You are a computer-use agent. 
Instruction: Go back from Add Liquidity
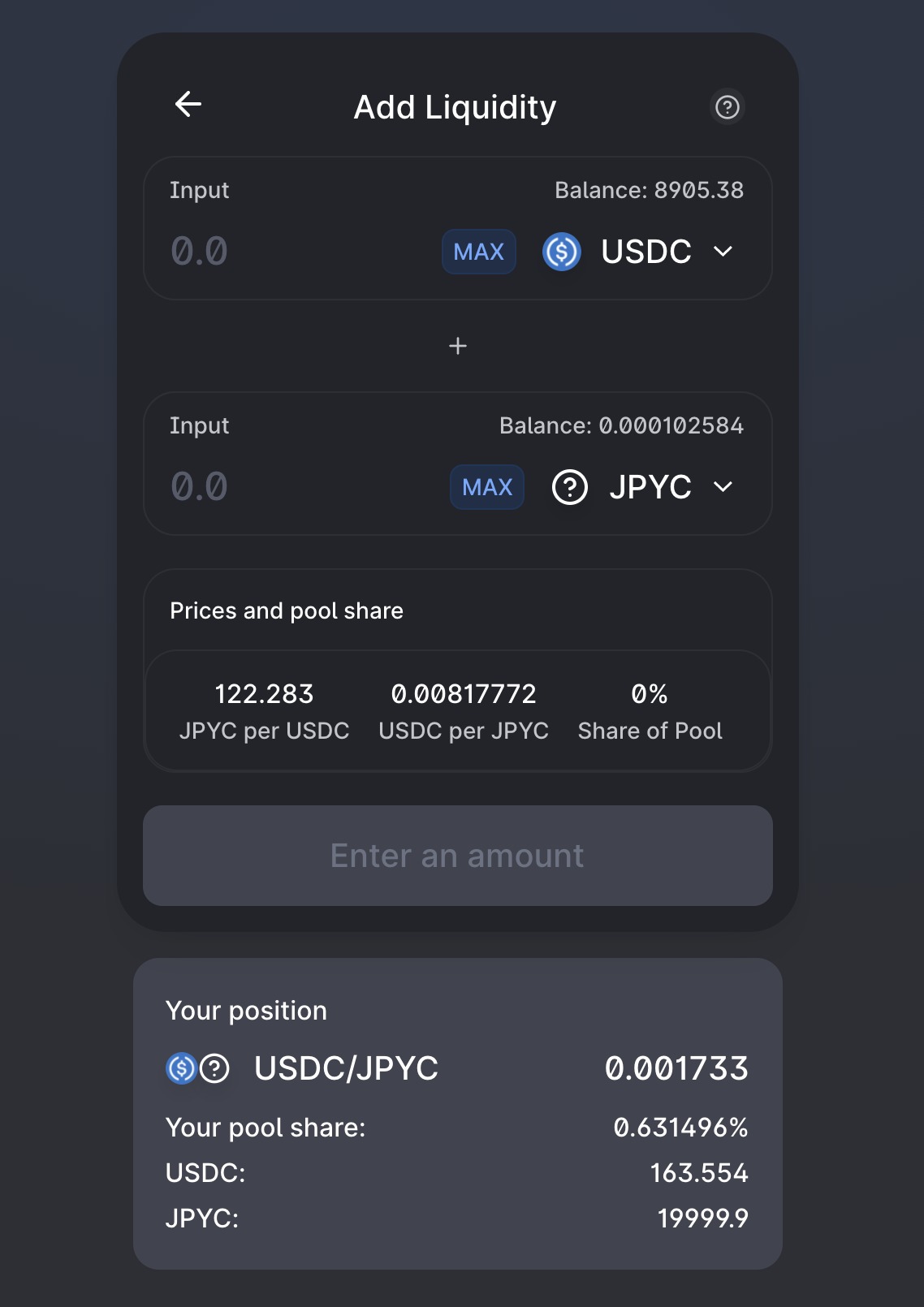(x=188, y=105)
